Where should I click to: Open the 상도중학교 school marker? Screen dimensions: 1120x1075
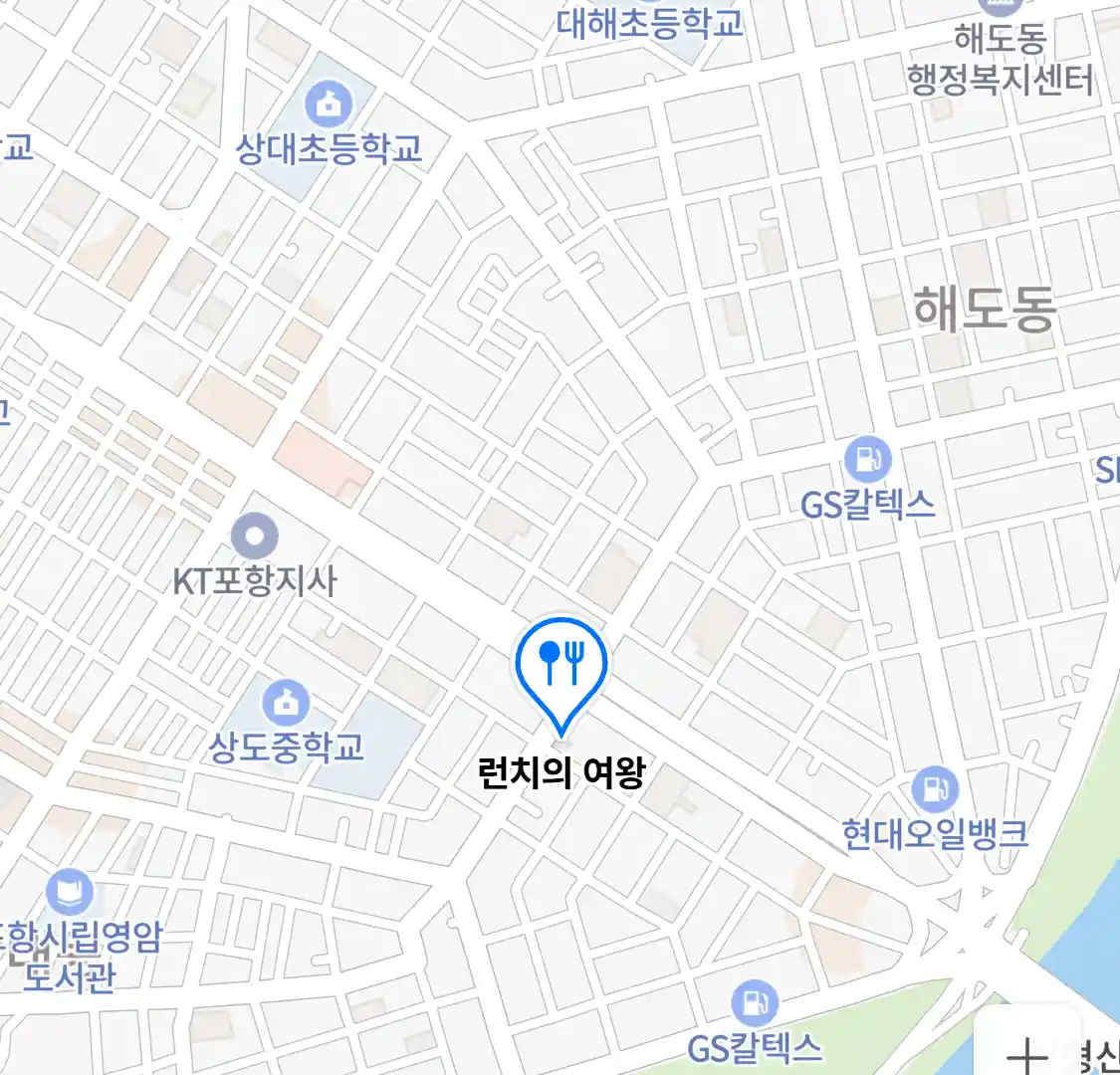click(x=287, y=704)
